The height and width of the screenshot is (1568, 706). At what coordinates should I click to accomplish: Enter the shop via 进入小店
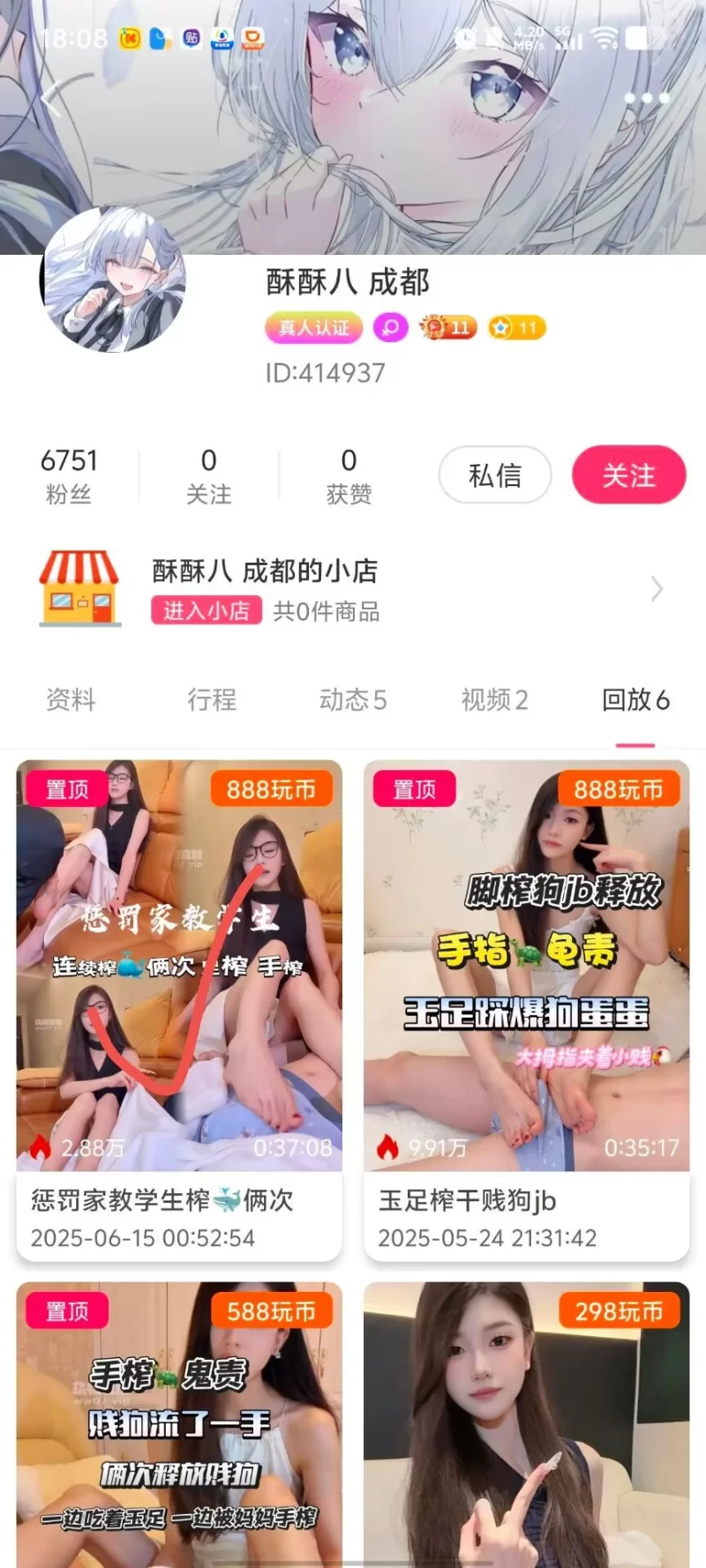click(x=207, y=610)
